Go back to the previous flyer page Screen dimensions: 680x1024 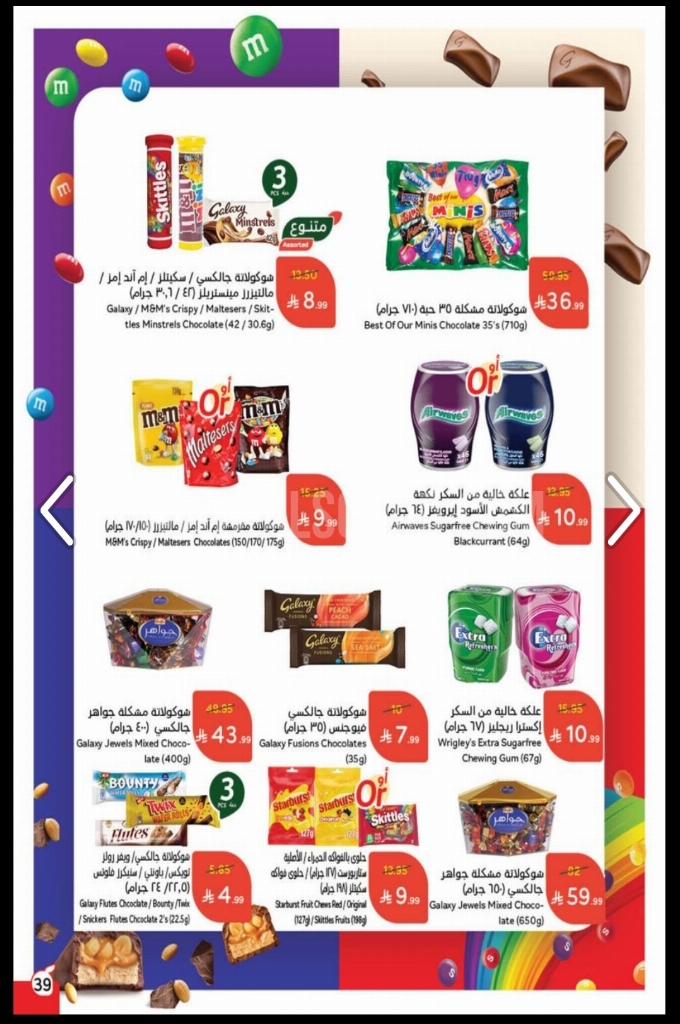pyautogui.click(x=57, y=510)
